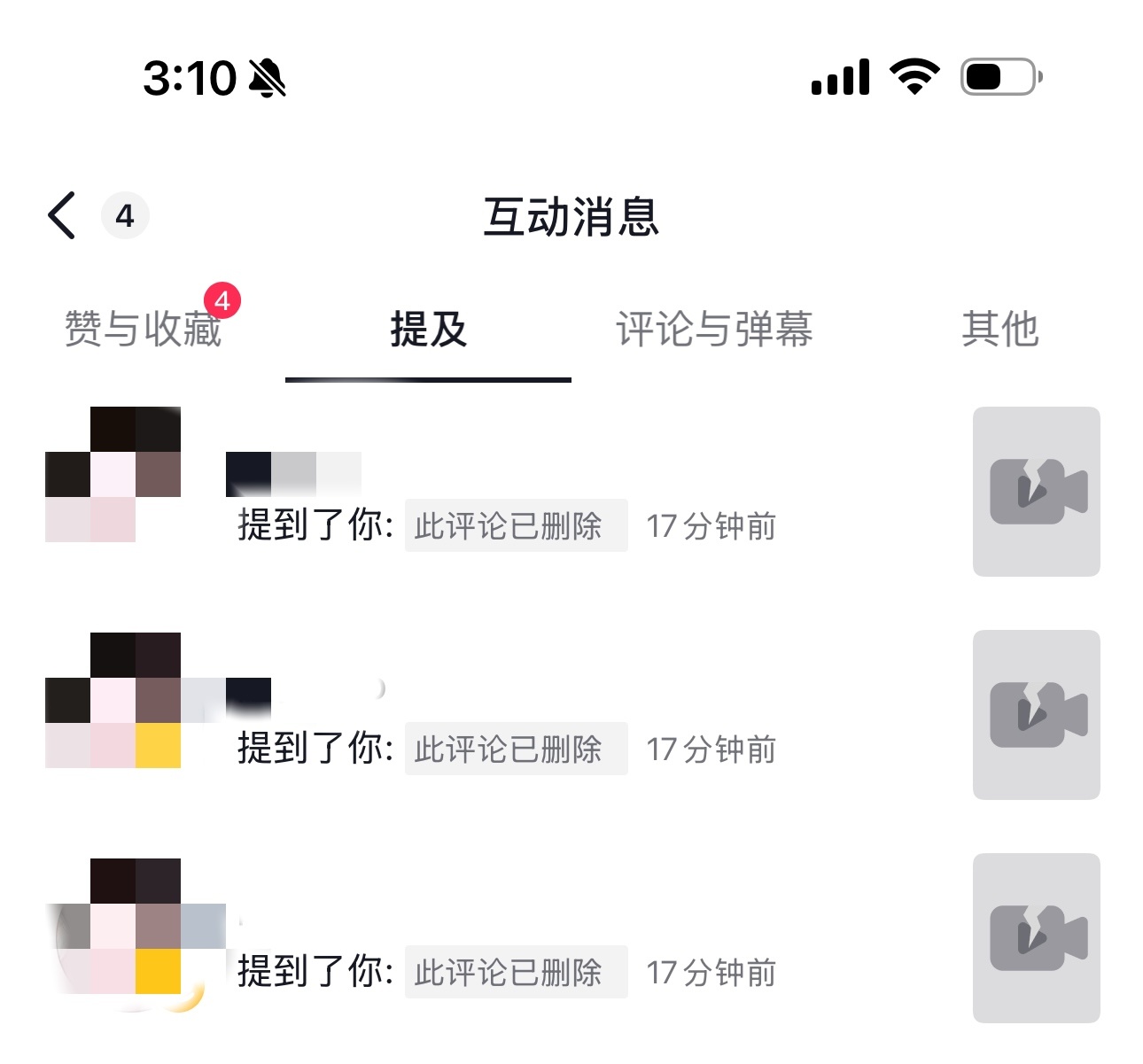Open the second mention's video thumbnail

[x=1036, y=715]
